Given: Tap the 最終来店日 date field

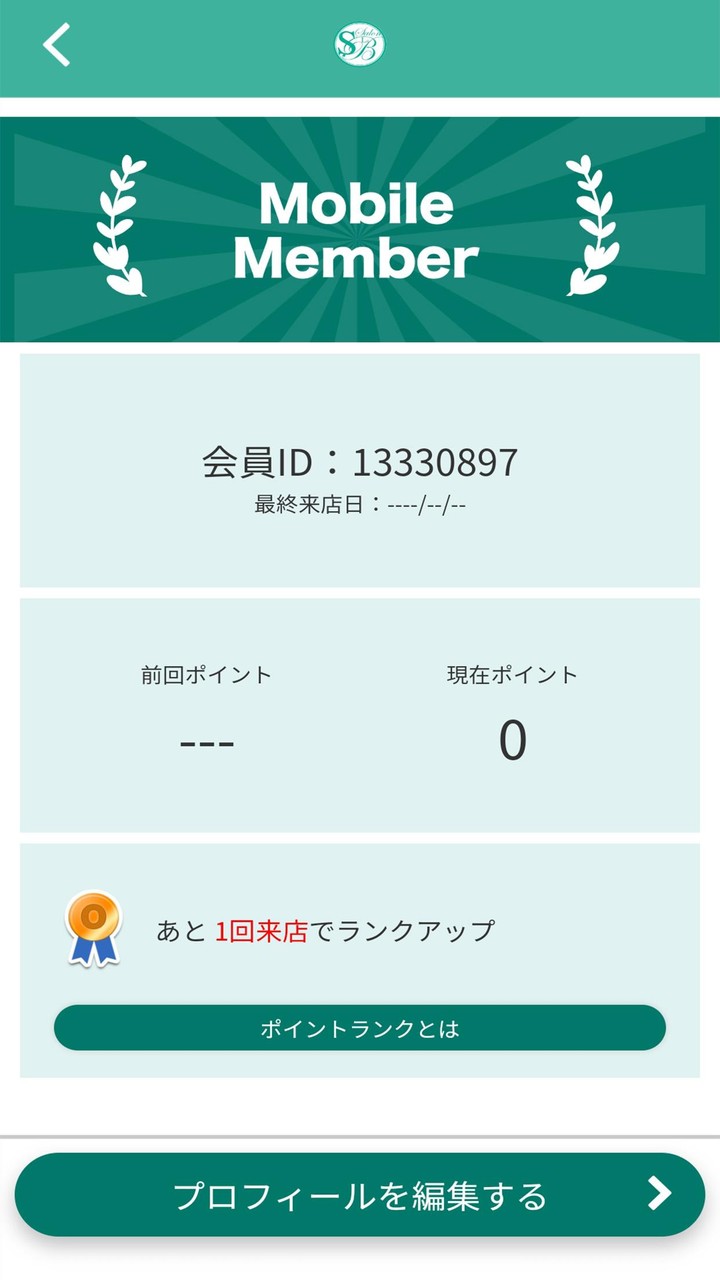Looking at the screenshot, I should tap(360, 503).
